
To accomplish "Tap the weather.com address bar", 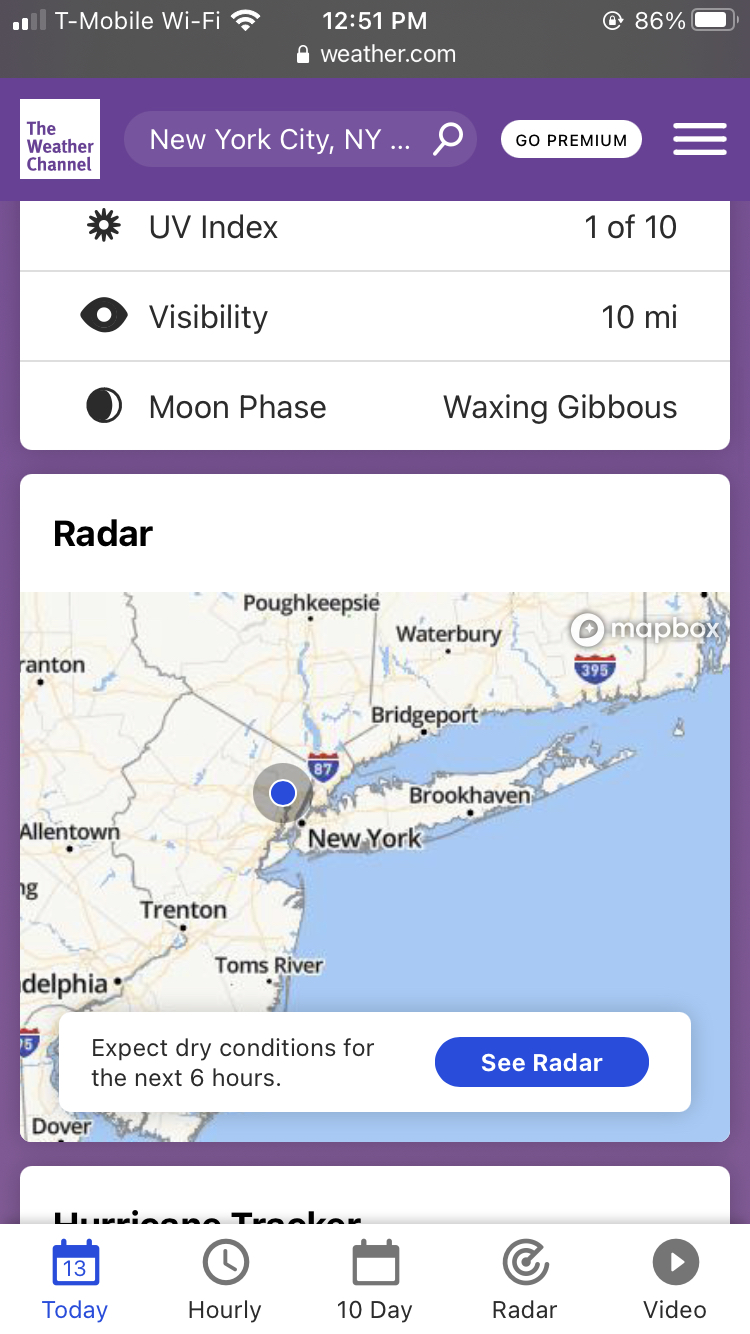I will [x=376, y=54].
